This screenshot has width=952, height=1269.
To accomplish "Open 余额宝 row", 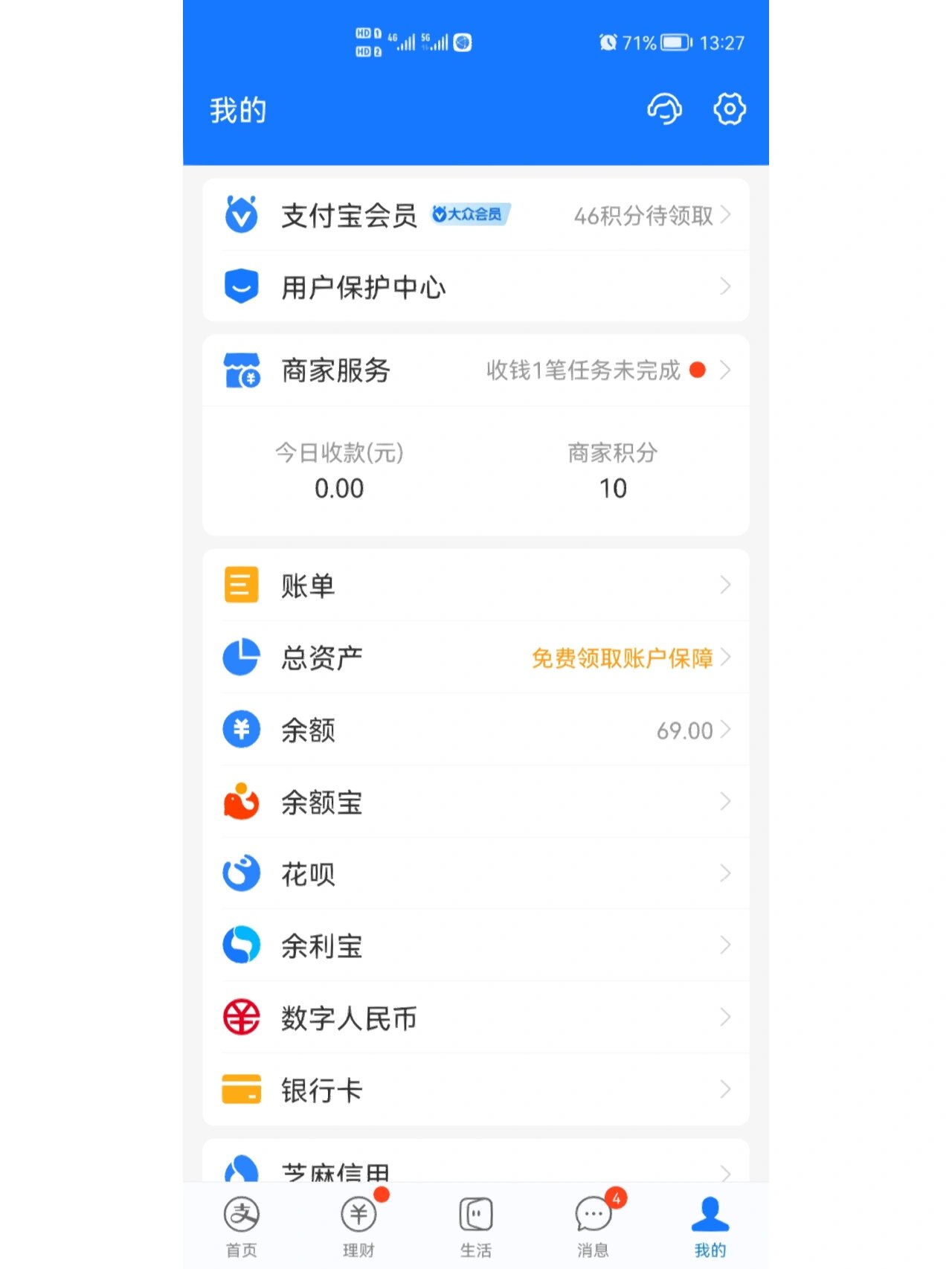I will pos(475,802).
